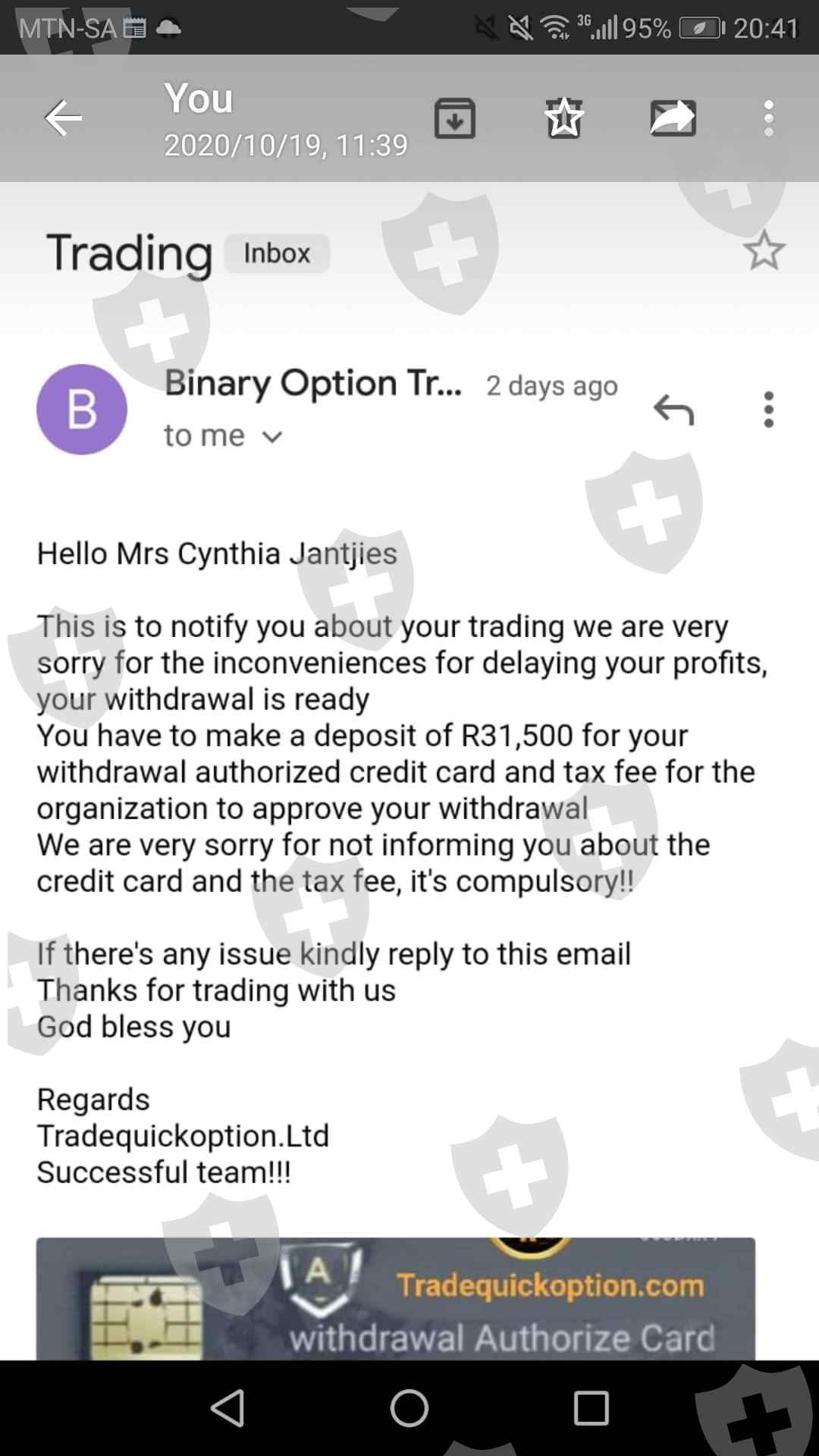Star this media in the top bar
819x1456 pixels.
(x=564, y=118)
